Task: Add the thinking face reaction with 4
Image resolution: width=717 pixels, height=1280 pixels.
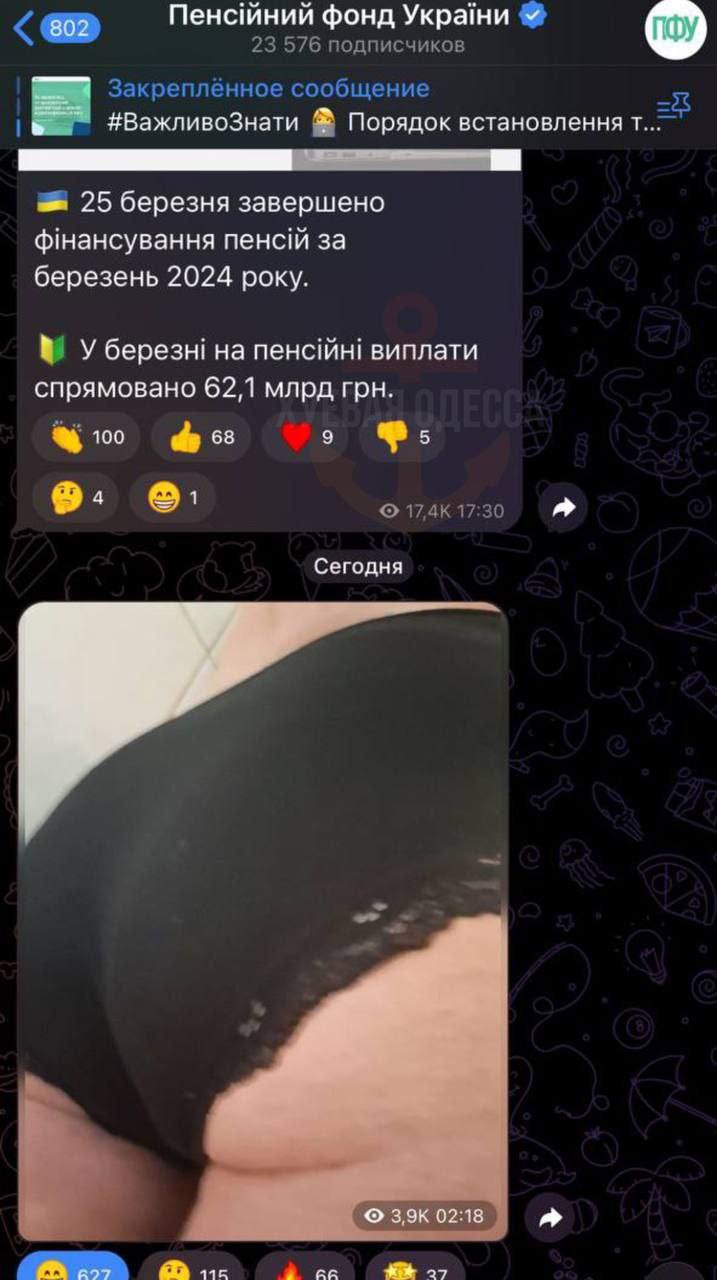Action: click(75, 497)
